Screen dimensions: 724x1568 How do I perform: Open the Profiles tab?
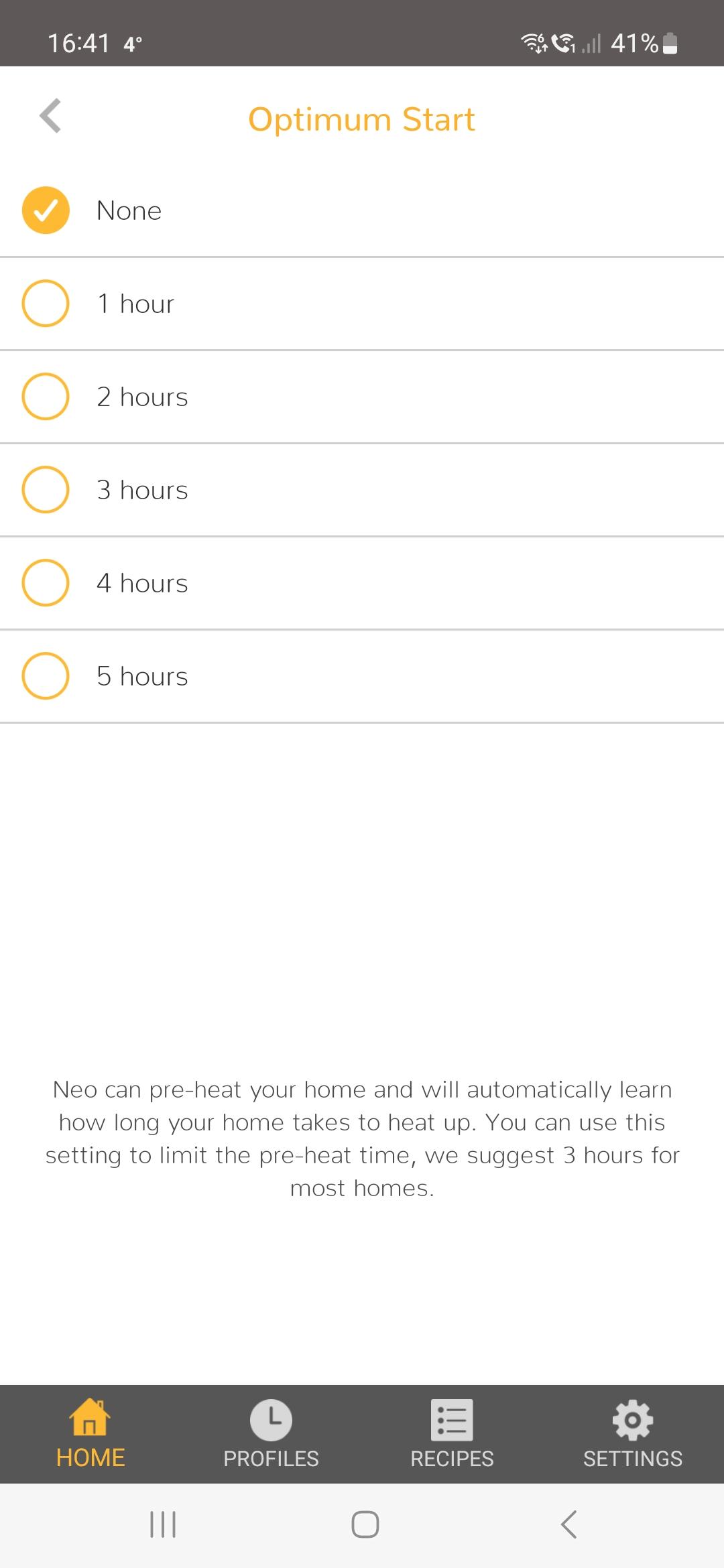click(x=271, y=1434)
